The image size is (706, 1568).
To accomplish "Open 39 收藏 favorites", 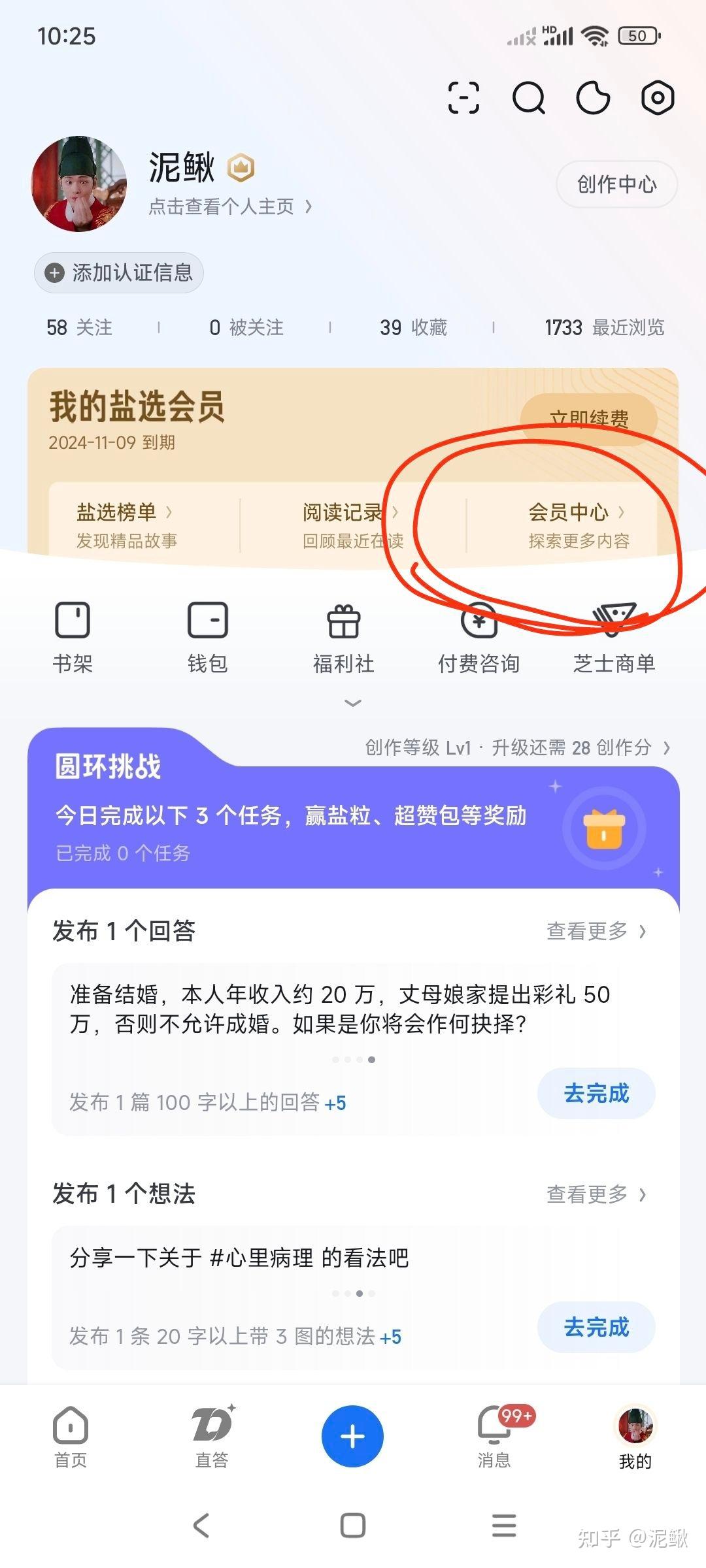I will click(413, 327).
